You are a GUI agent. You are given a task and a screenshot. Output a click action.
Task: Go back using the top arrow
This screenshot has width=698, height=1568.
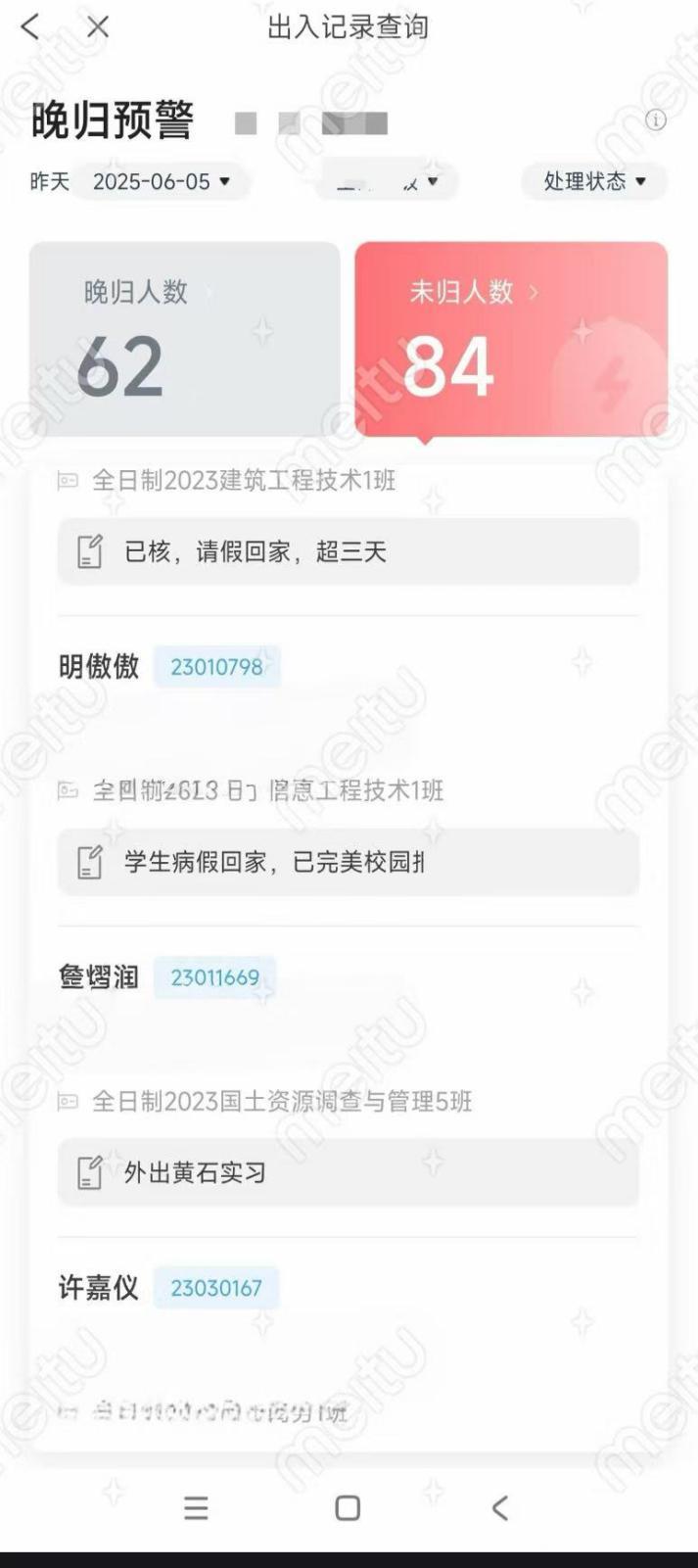click(30, 27)
